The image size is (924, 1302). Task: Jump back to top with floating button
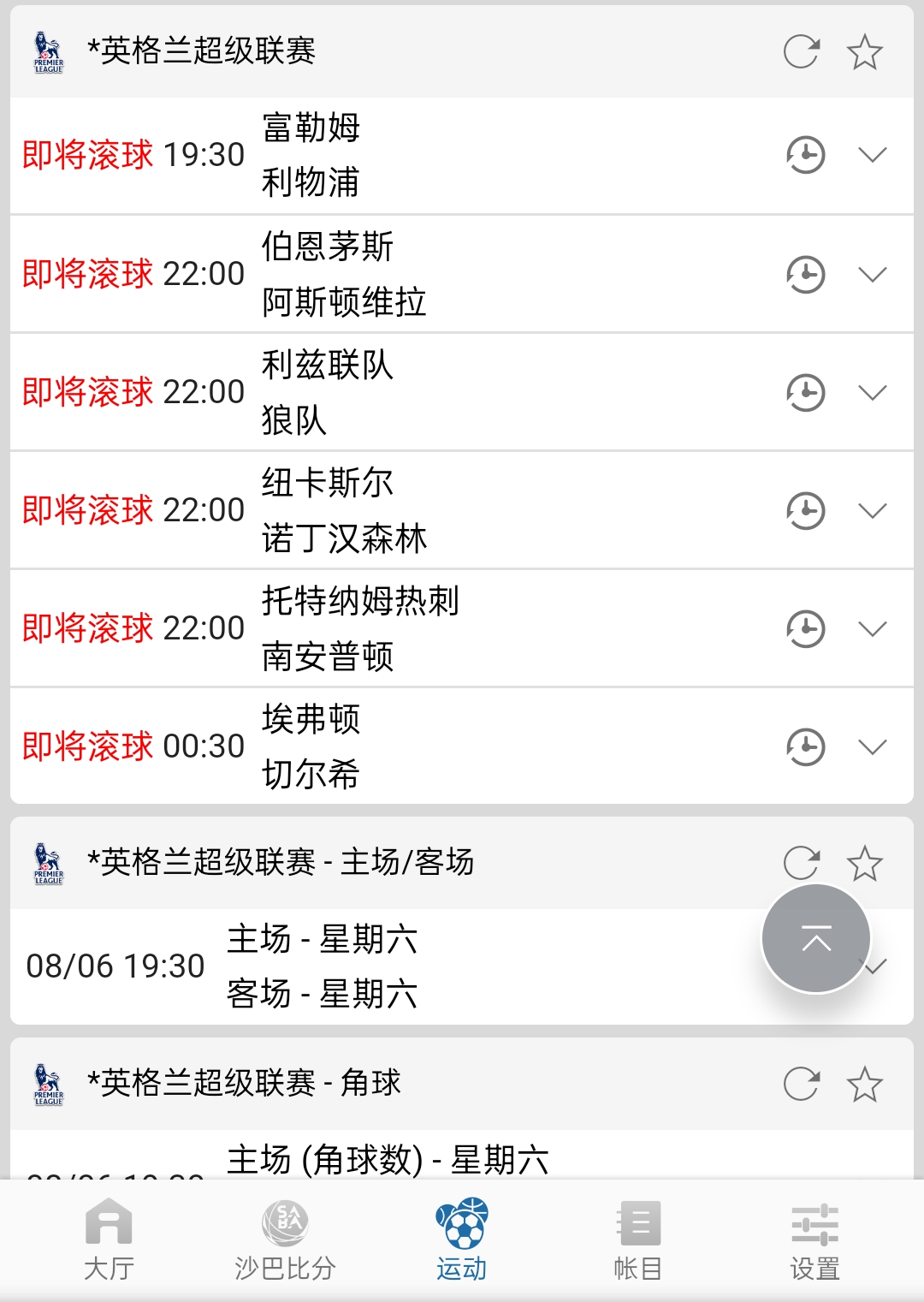click(816, 938)
